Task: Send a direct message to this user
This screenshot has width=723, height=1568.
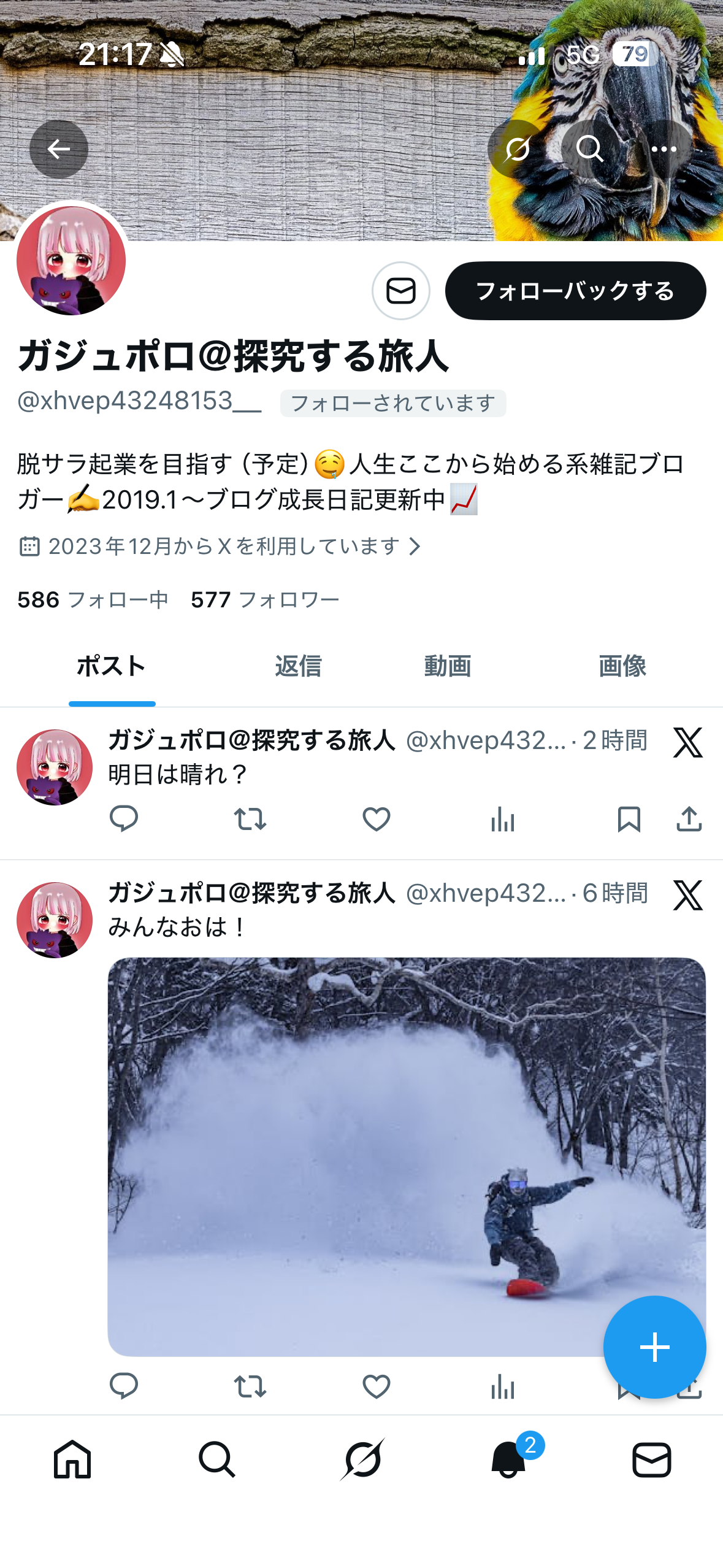Action: click(x=401, y=291)
